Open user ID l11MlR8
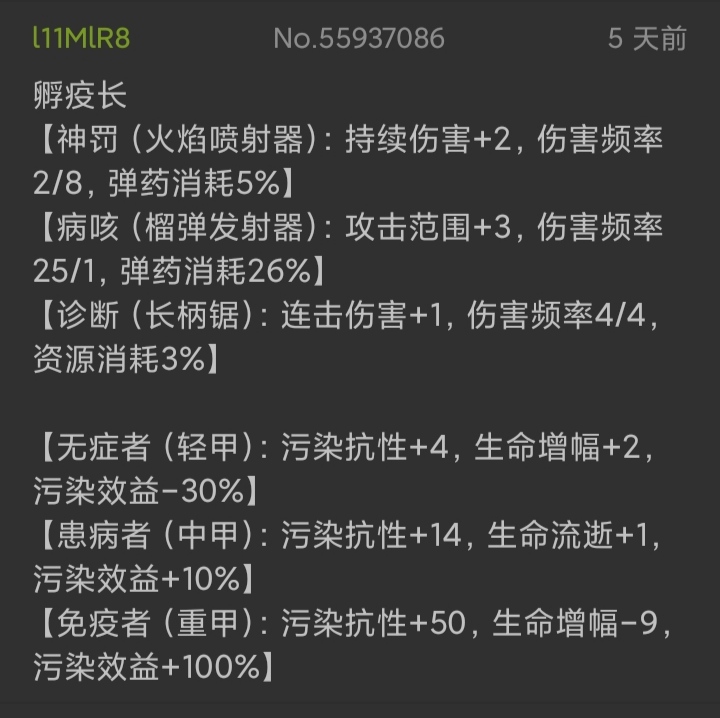This screenshot has height=718, width=720. (81, 38)
